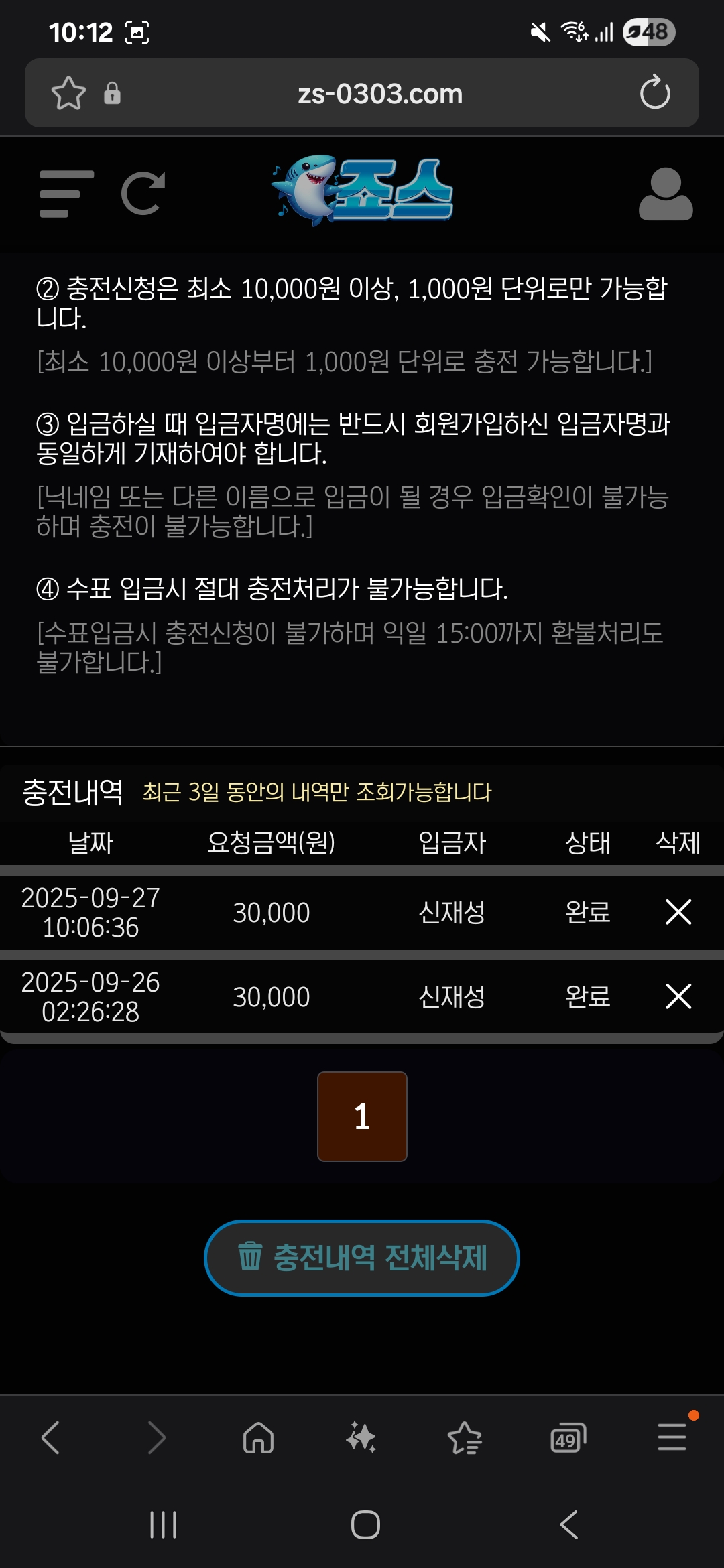Delete the 2025-09-27 10:06:36 charge record
This screenshot has height=1568, width=724.
click(678, 912)
